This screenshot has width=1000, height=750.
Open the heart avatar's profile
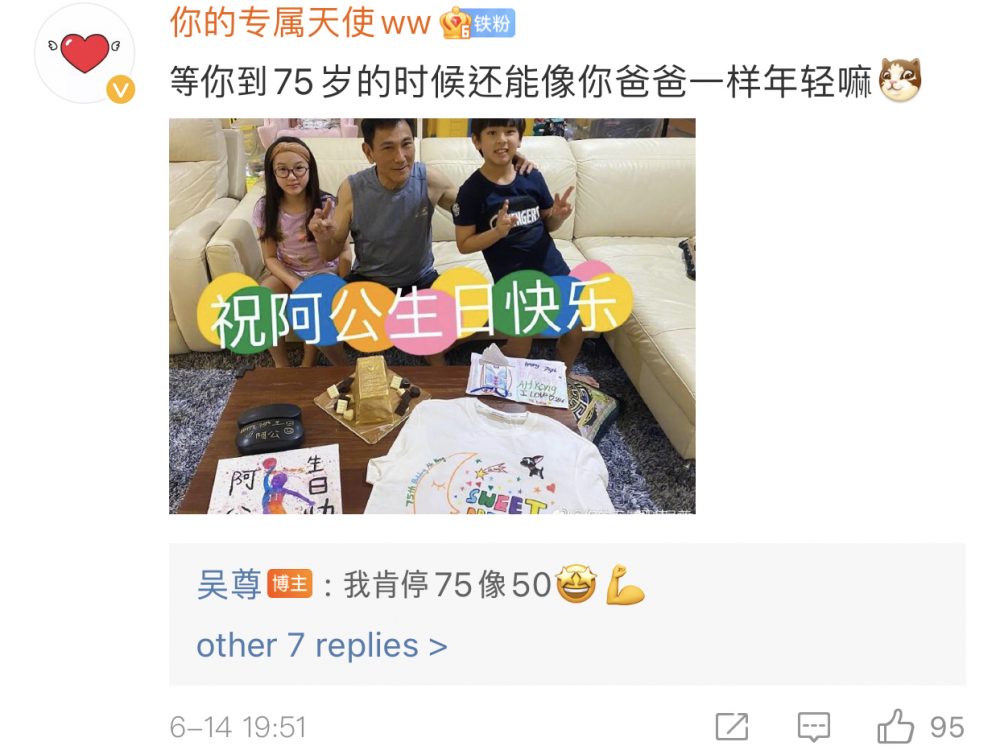coord(84,53)
